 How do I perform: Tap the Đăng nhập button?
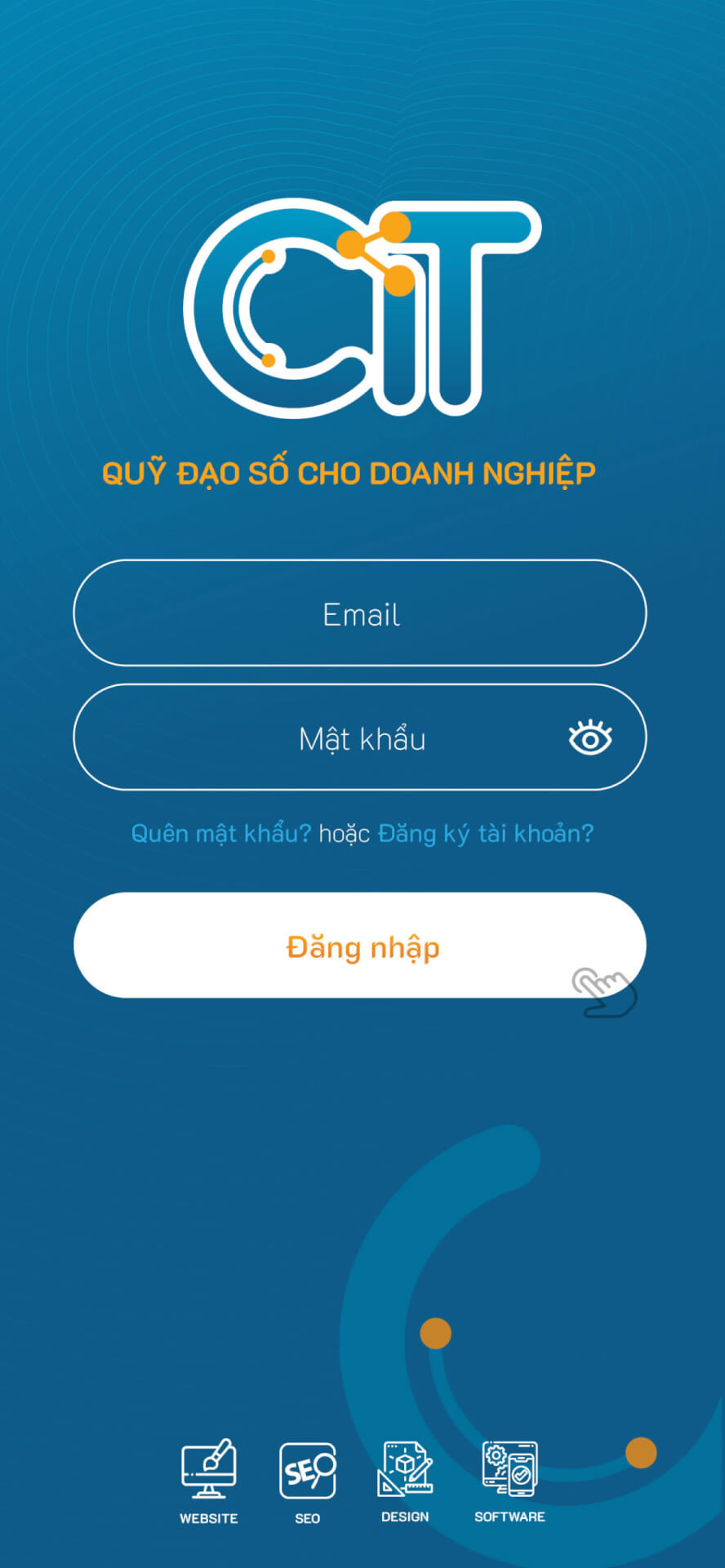[x=360, y=945]
